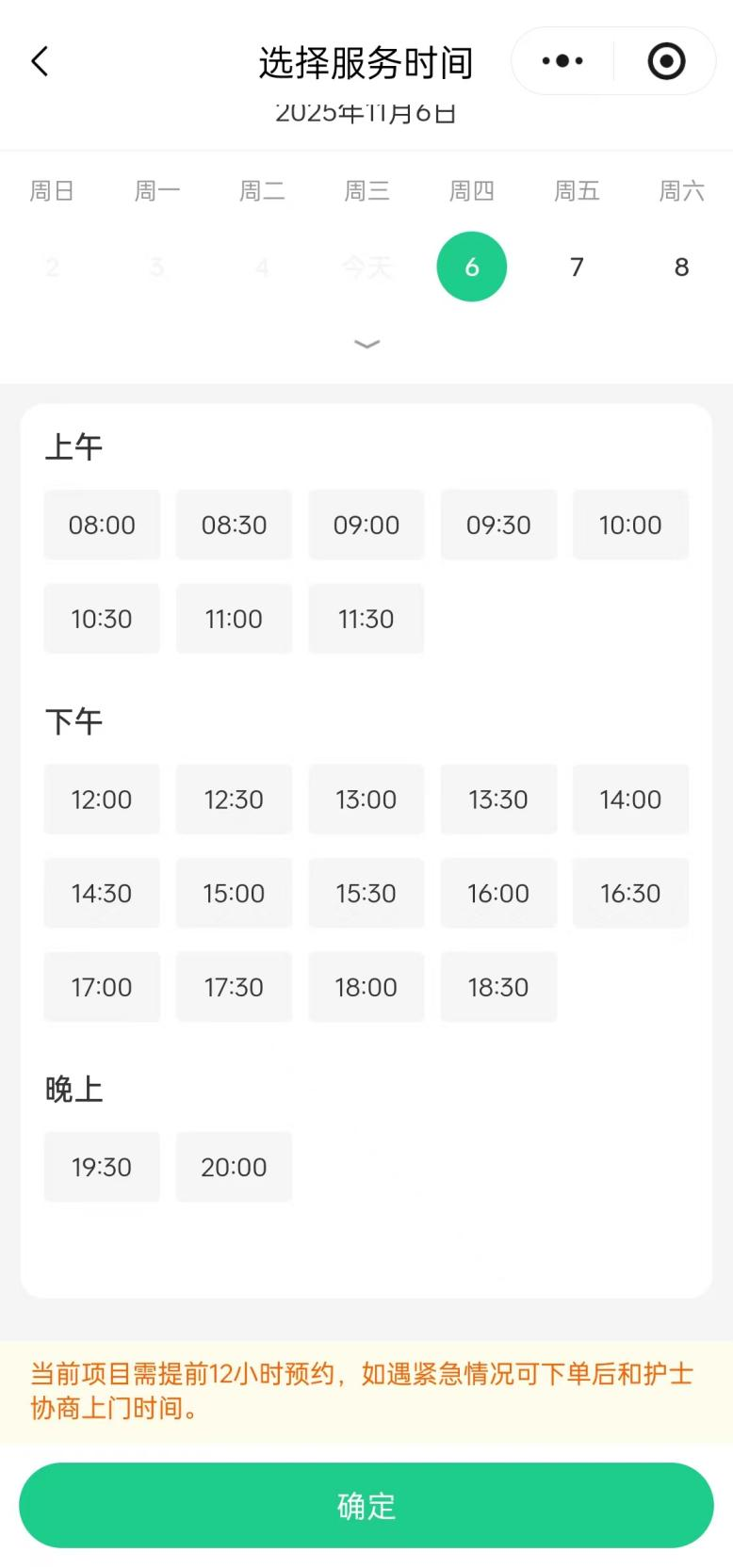Image resolution: width=733 pixels, height=1568 pixels.
Task: Choose the 14:00 time slot
Action: click(630, 800)
